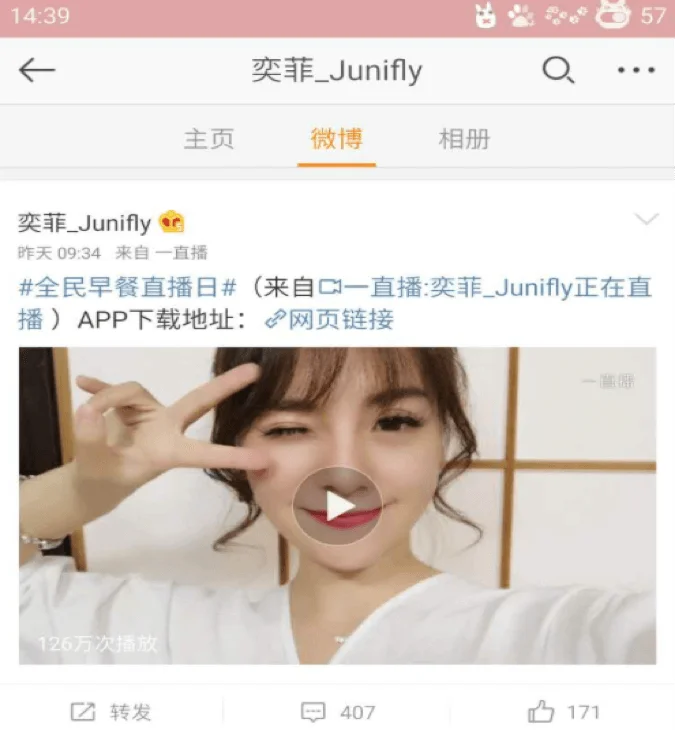Screen dimensions: 675x731
Task: Switch to the 主页 tab
Action: (x=209, y=139)
